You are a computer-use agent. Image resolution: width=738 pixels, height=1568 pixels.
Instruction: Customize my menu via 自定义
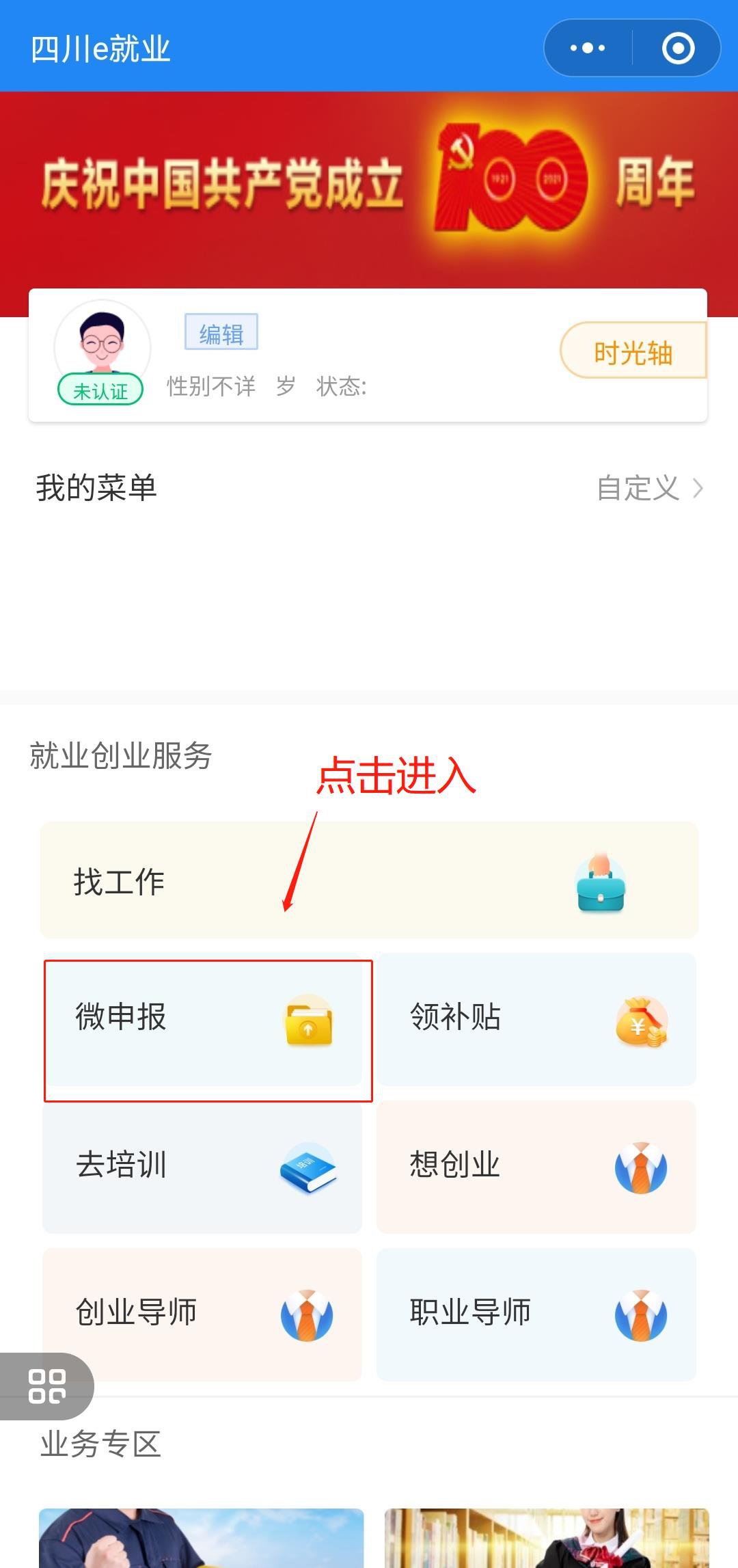(x=648, y=488)
